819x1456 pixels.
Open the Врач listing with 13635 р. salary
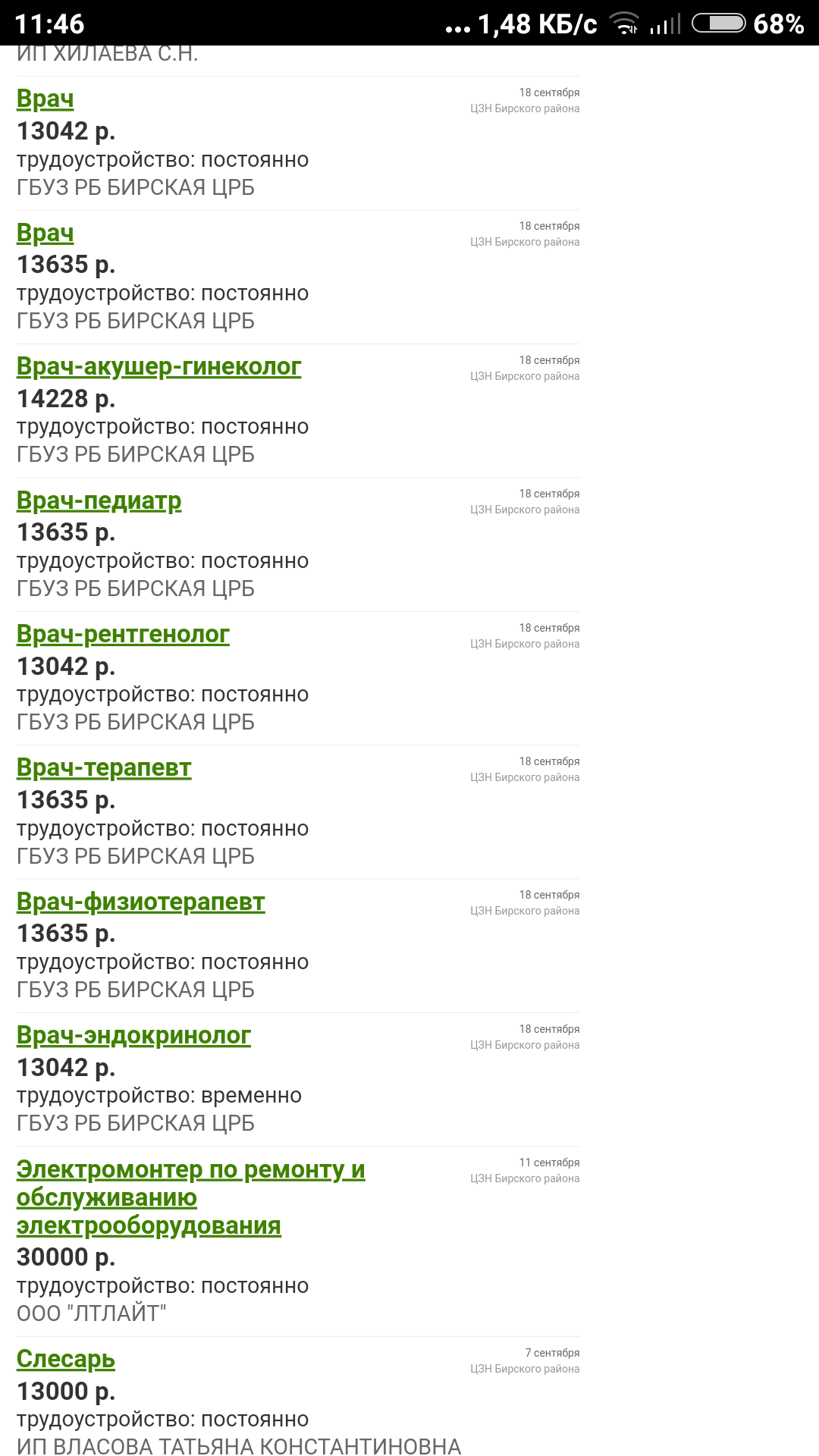point(45,233)
